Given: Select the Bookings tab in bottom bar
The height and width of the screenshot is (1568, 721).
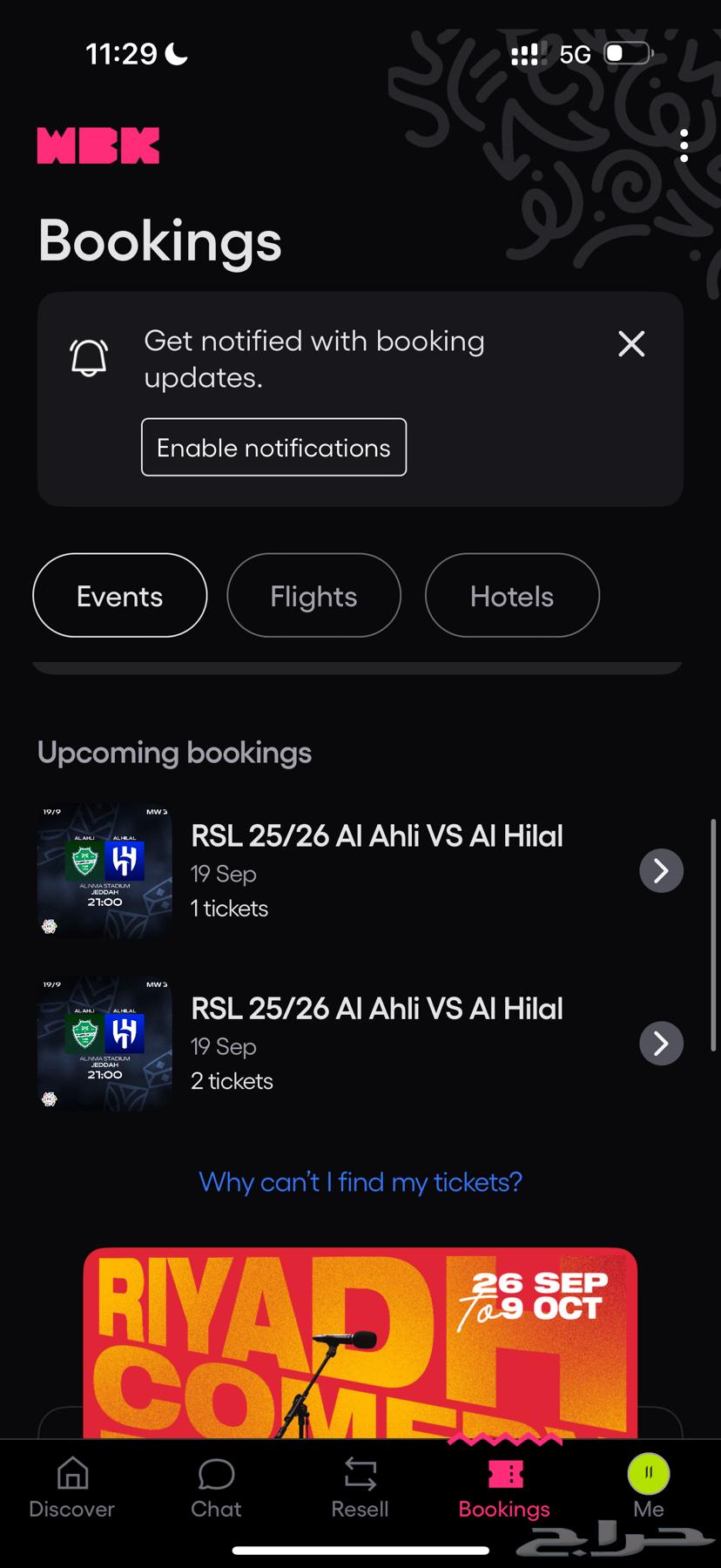Looking at the screenshot, I should click(505, 1488).
